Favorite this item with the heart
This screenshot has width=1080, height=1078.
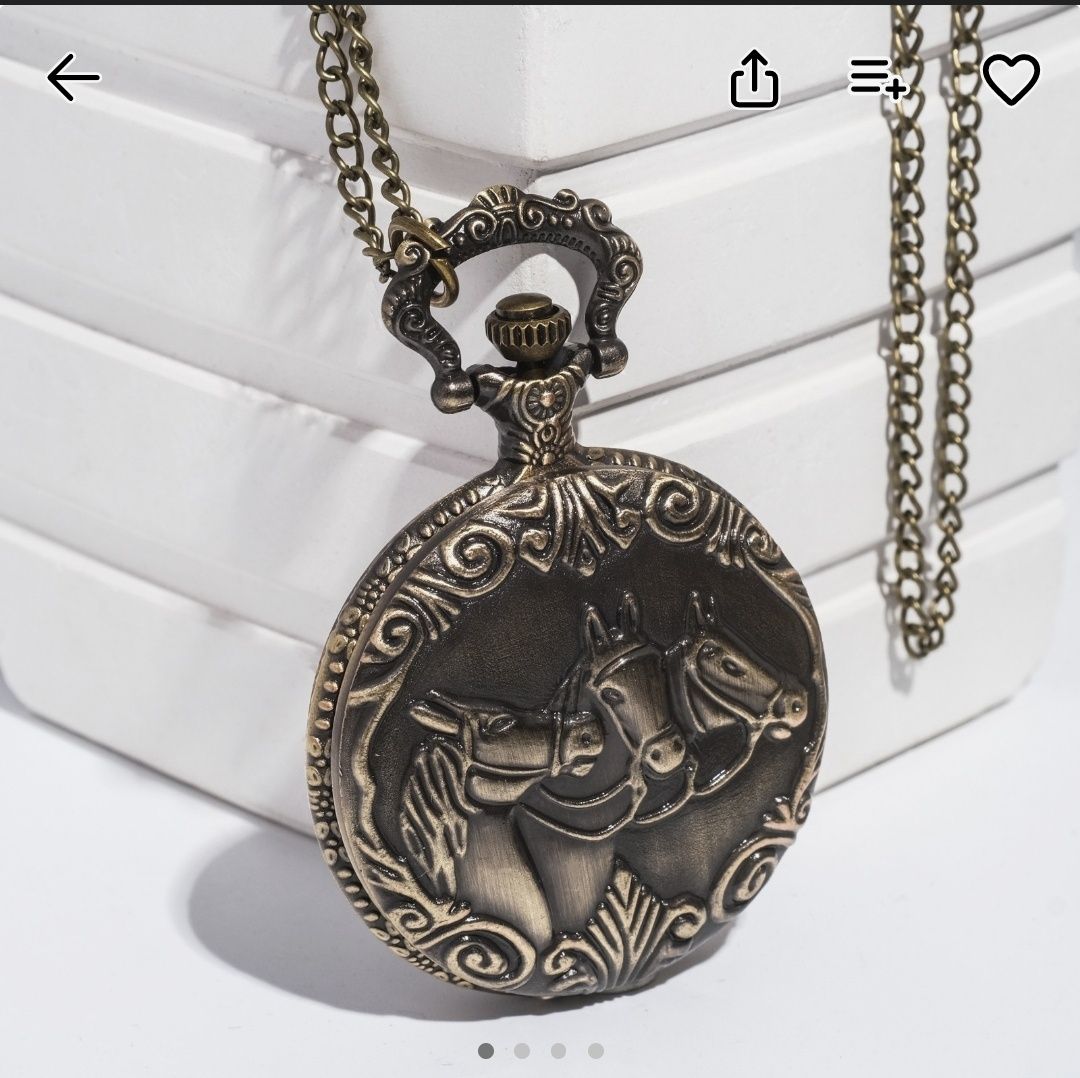coord(1011,79)
